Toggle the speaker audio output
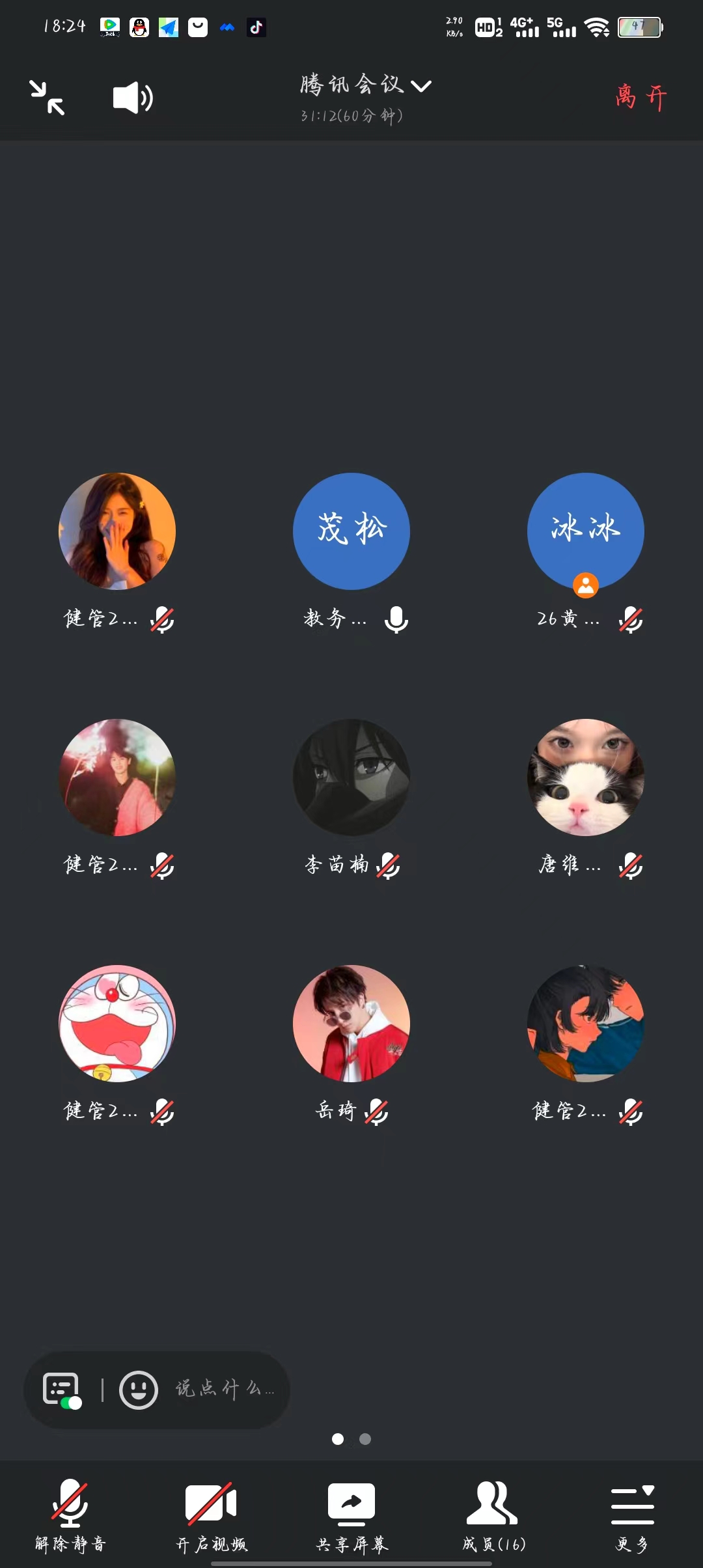The image size is (703, 1568). pos(133,98)
